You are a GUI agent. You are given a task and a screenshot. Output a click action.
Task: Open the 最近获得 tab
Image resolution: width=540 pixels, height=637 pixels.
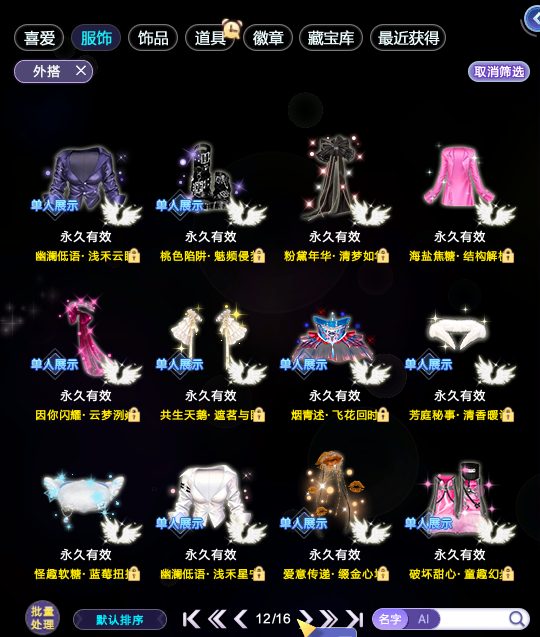[408, 38]
